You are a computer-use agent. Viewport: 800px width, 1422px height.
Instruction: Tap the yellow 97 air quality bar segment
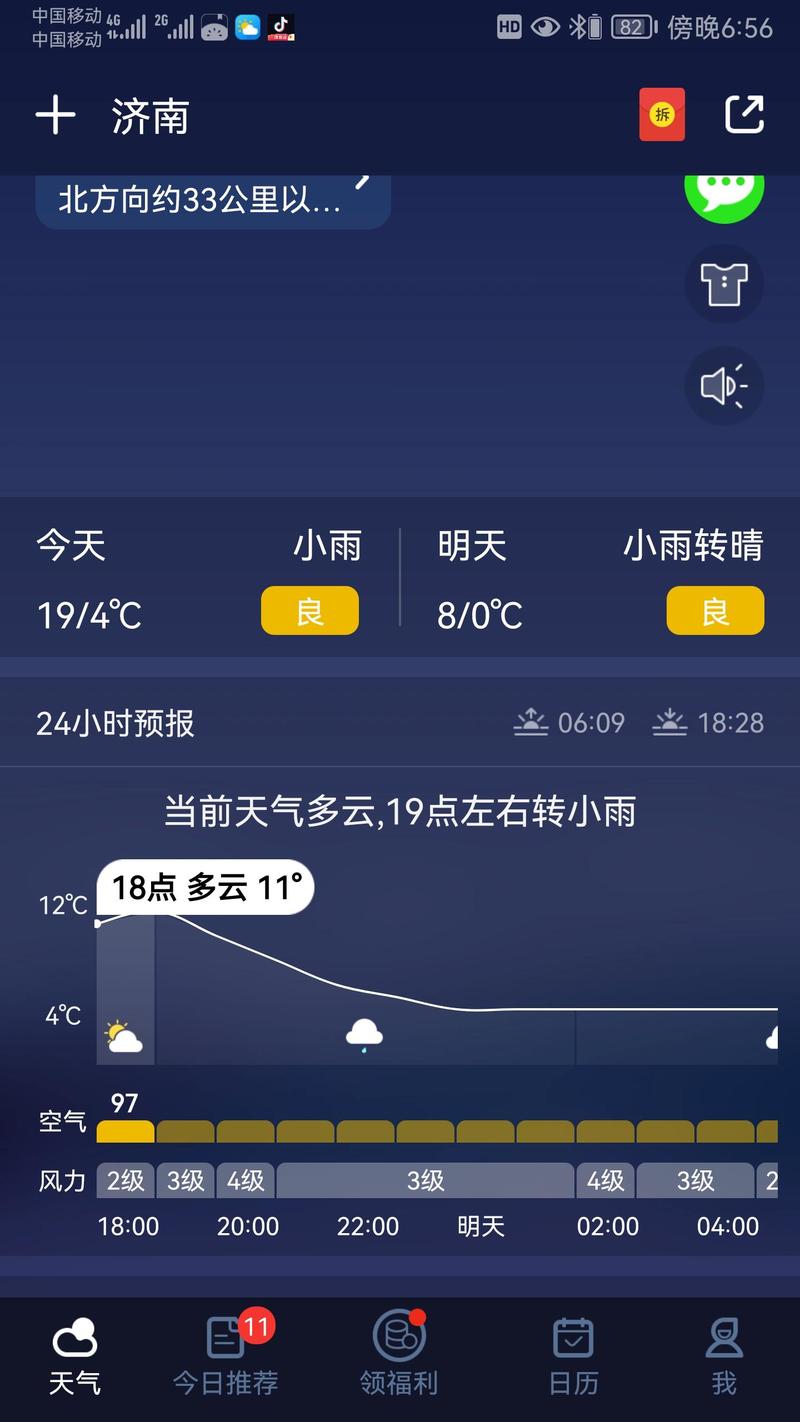[x=125, y=1131]
